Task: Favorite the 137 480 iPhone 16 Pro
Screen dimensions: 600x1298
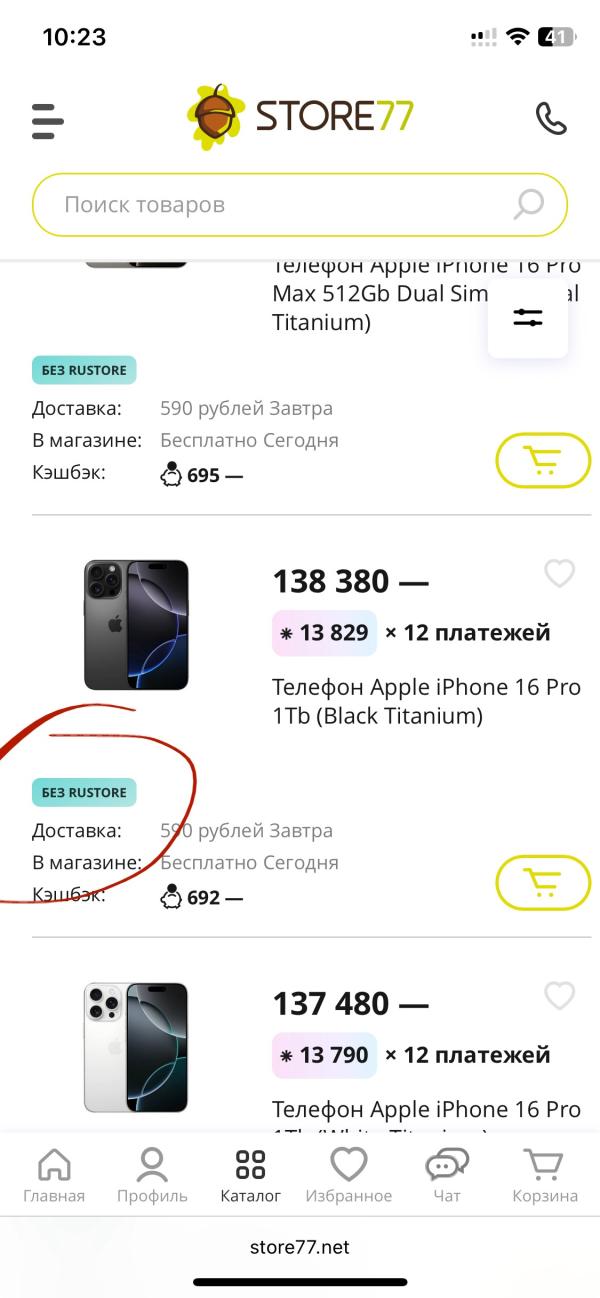Action: tap(559, 996)
